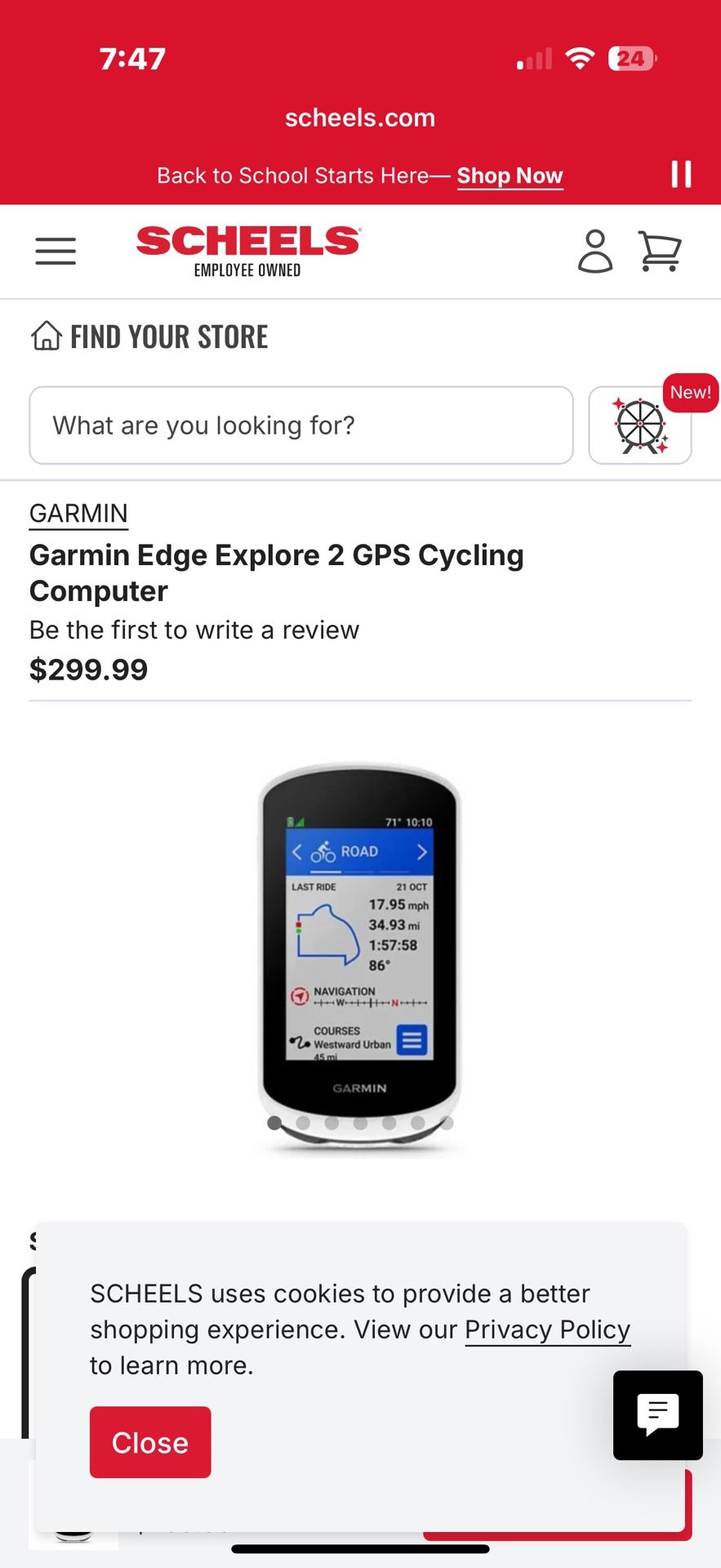
Task: Open the hamburger menu
Action: coord(56,251)
